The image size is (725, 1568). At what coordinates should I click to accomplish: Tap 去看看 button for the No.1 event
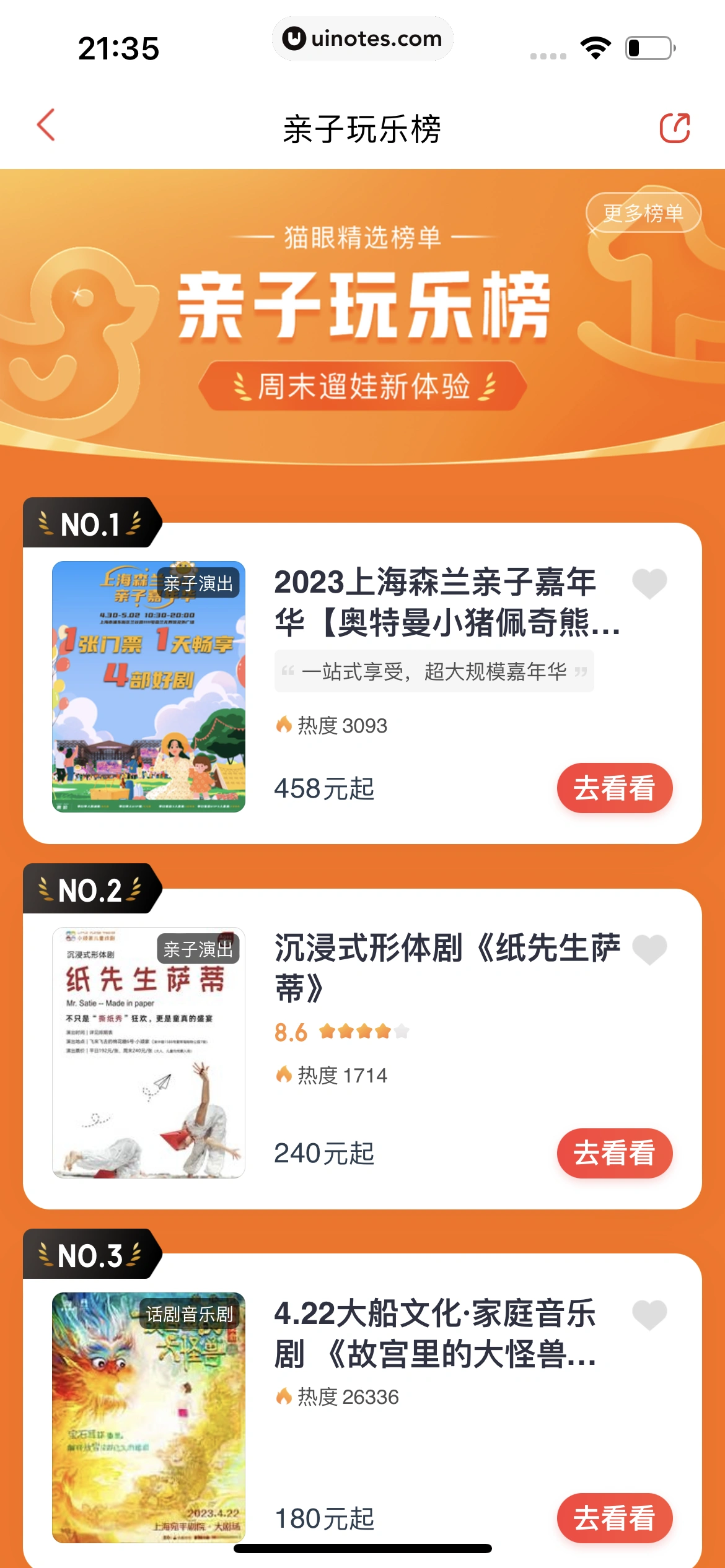(x=615, y=787)
